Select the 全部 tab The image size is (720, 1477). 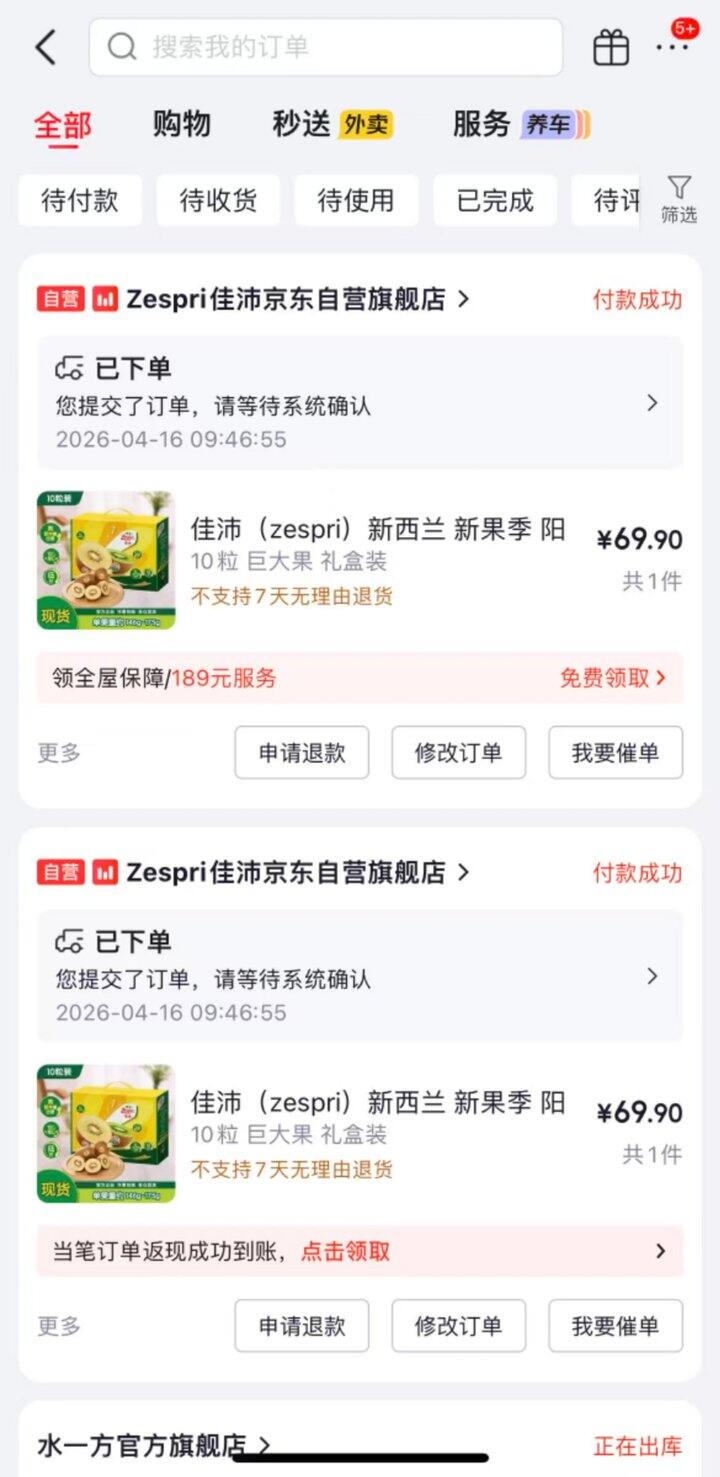click(62, 126)
